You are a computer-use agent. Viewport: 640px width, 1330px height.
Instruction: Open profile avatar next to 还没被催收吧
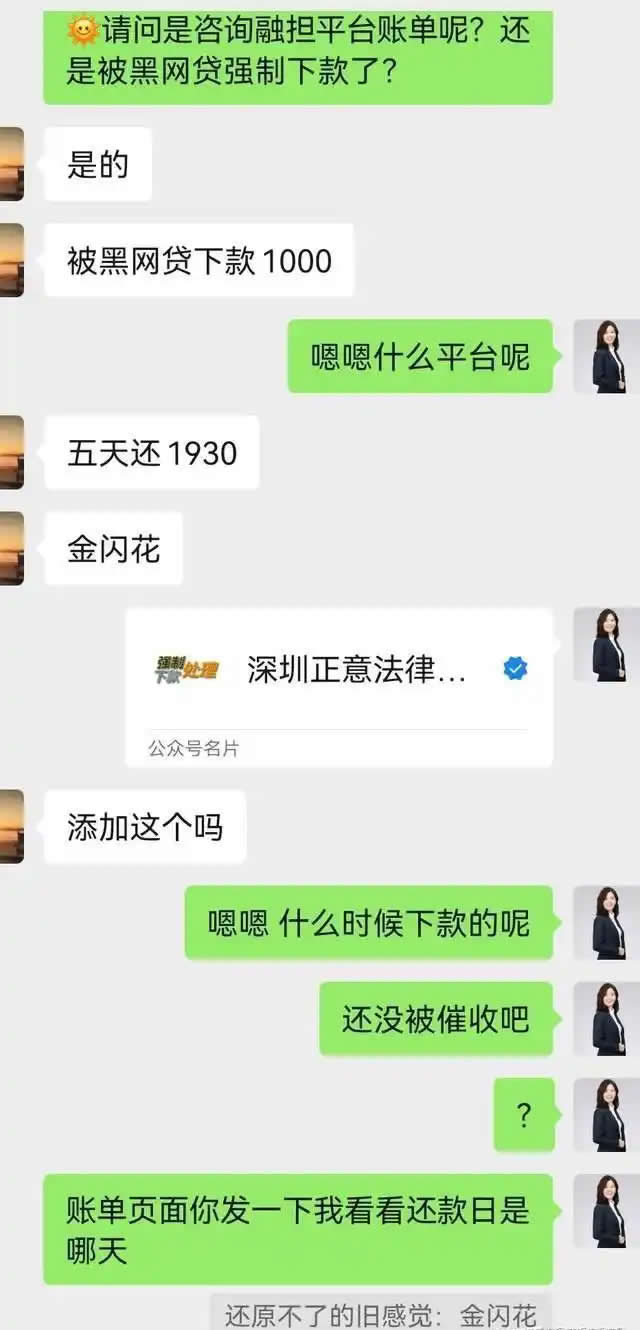(x=607, y=1018)
